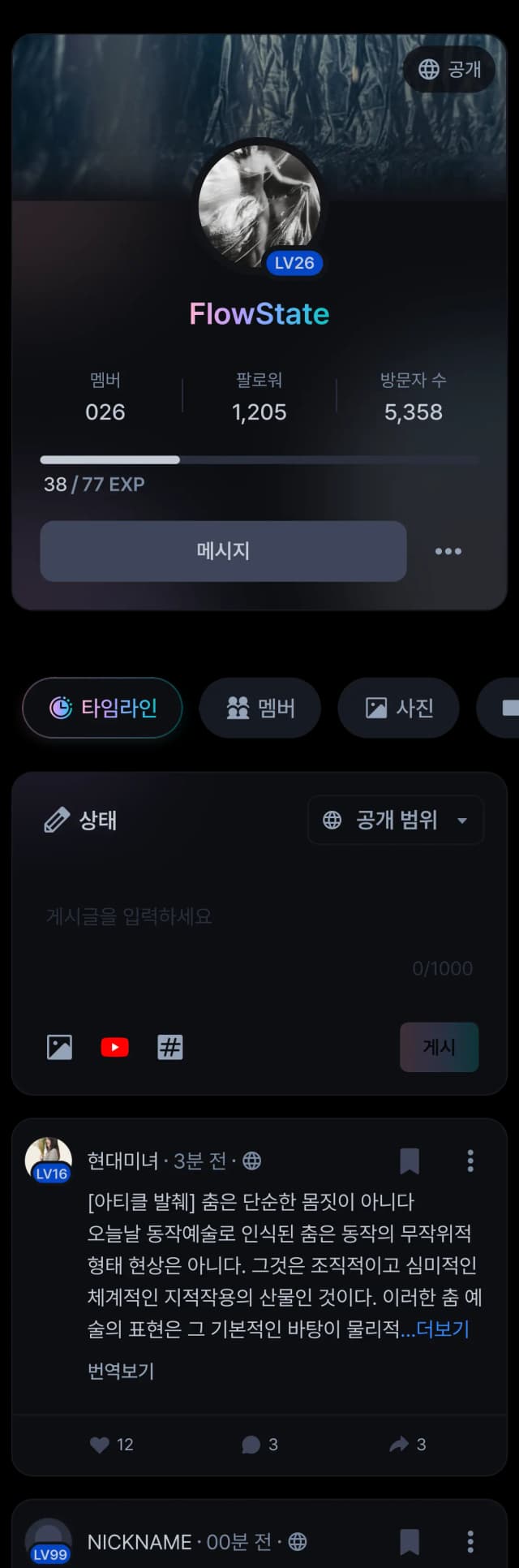Add a YouTube video to the post
Image resolution: width=519 pixels, height=1568 pixels.
pyautogui.click(x=114, y=1047)
